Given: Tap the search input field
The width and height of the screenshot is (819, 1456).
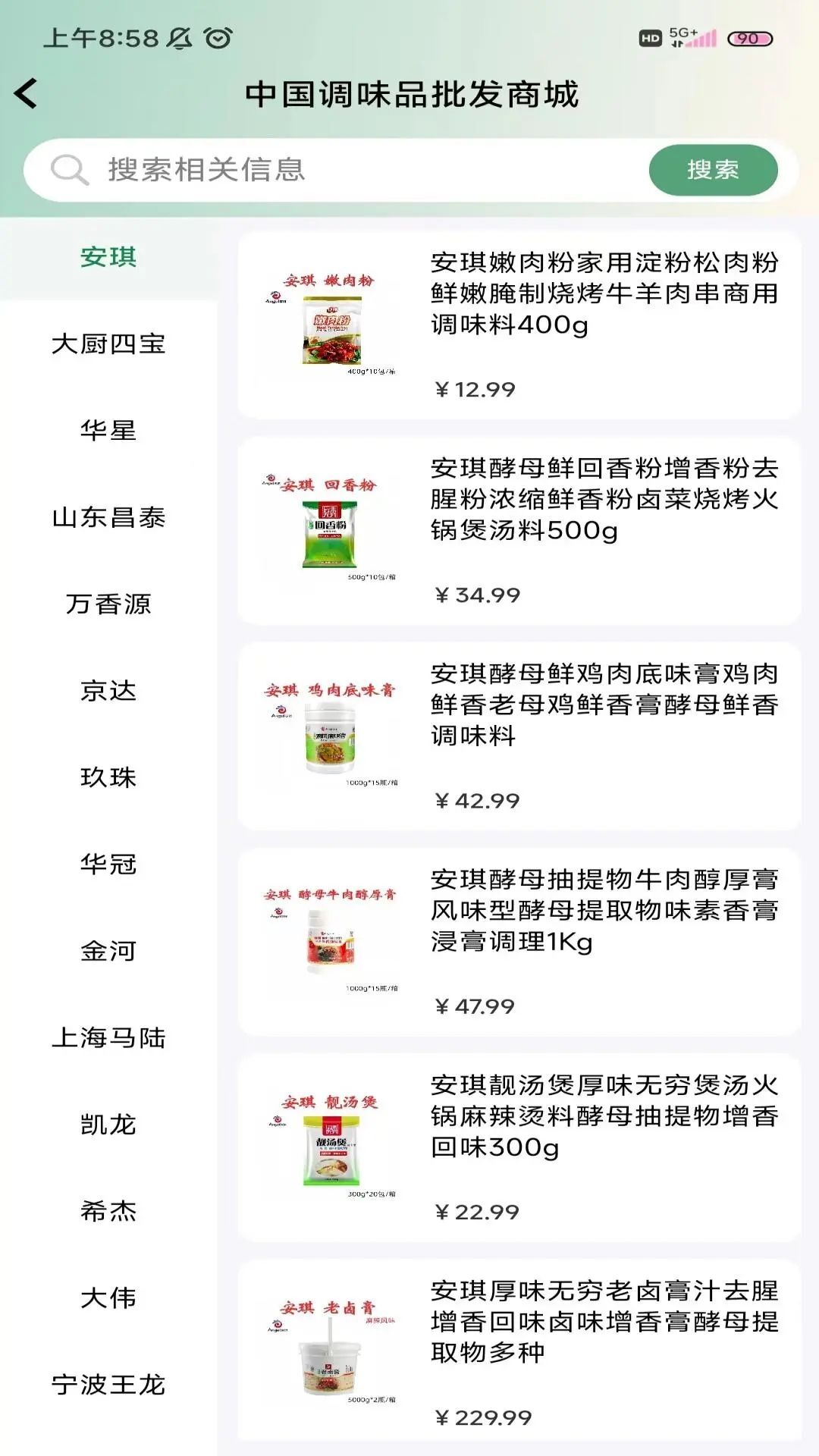Looking at the screenshot, I should pyautogui.click(x=341, y=168).
